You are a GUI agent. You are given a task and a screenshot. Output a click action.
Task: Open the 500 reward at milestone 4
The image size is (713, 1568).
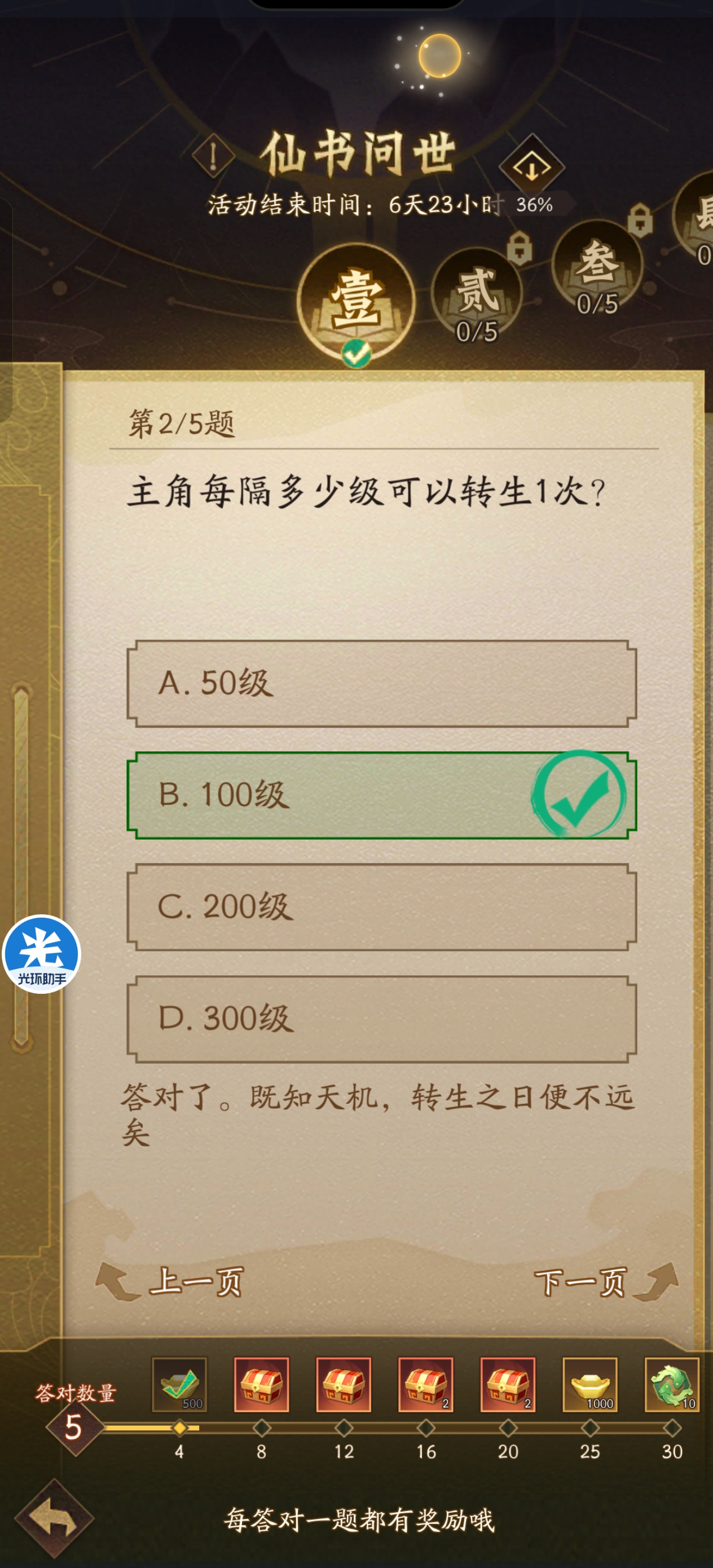click(x=179, y=1384)
